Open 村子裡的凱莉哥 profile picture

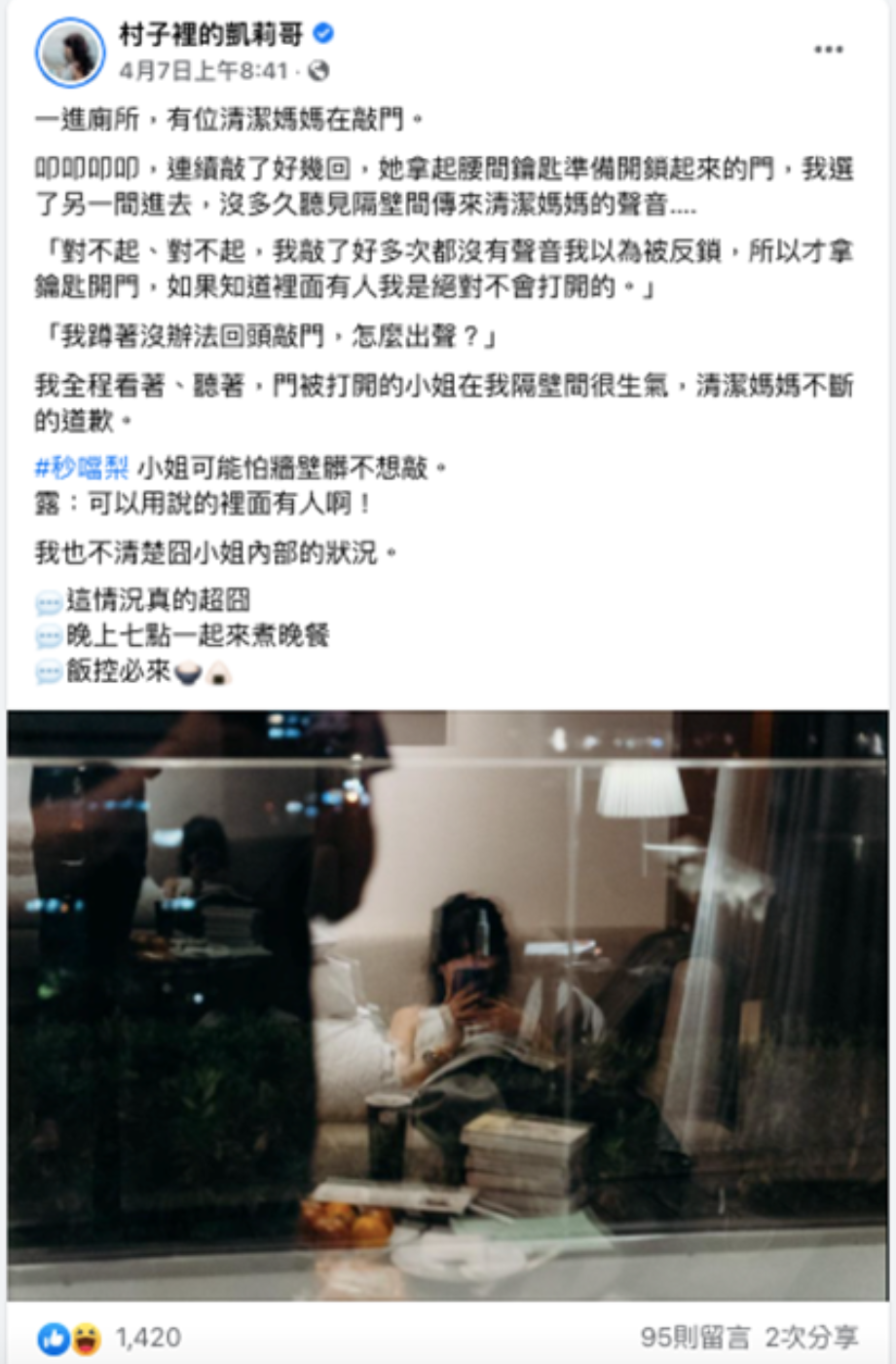69,53
